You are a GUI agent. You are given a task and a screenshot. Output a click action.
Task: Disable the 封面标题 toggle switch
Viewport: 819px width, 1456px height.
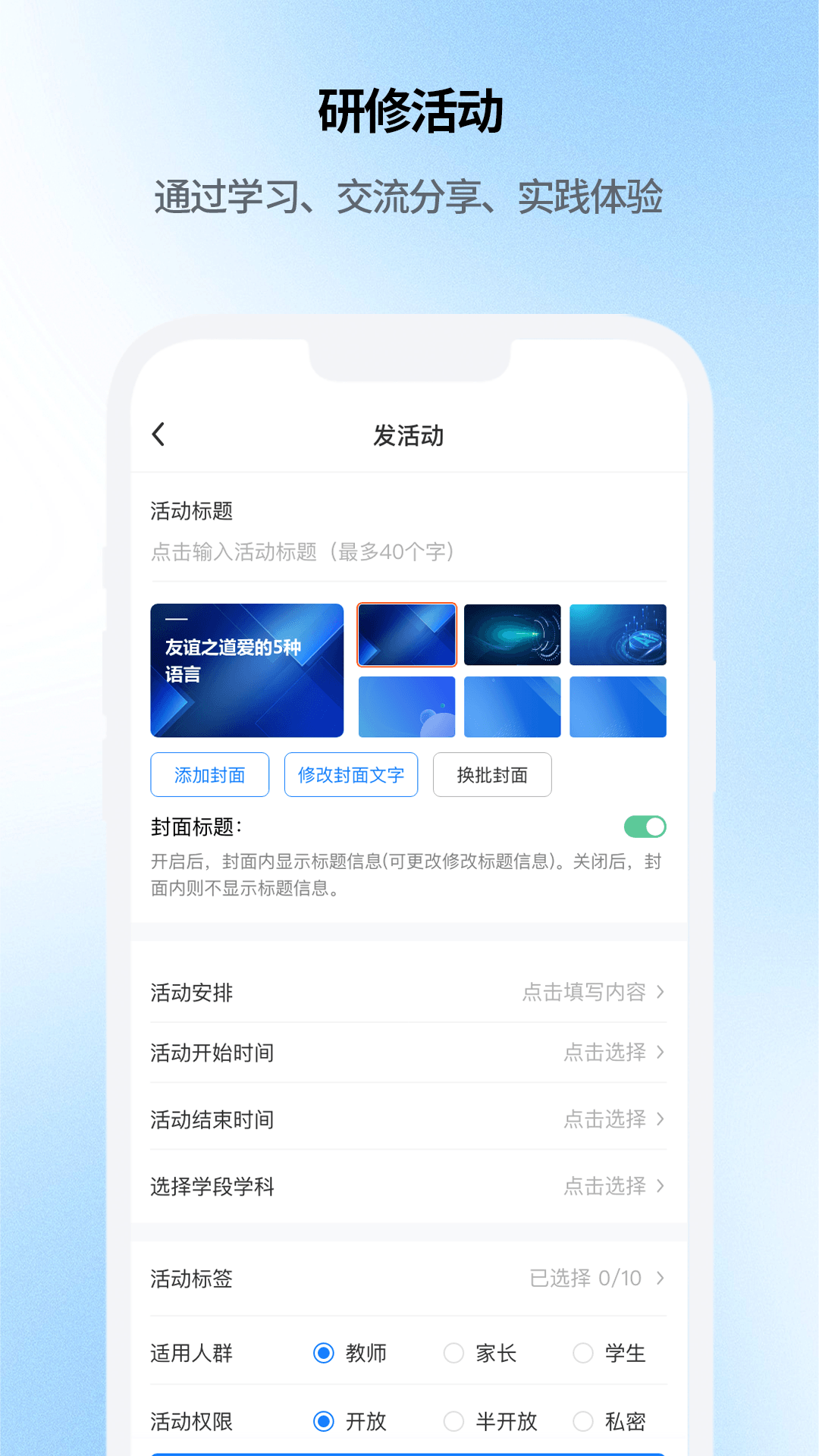point(645,826)
